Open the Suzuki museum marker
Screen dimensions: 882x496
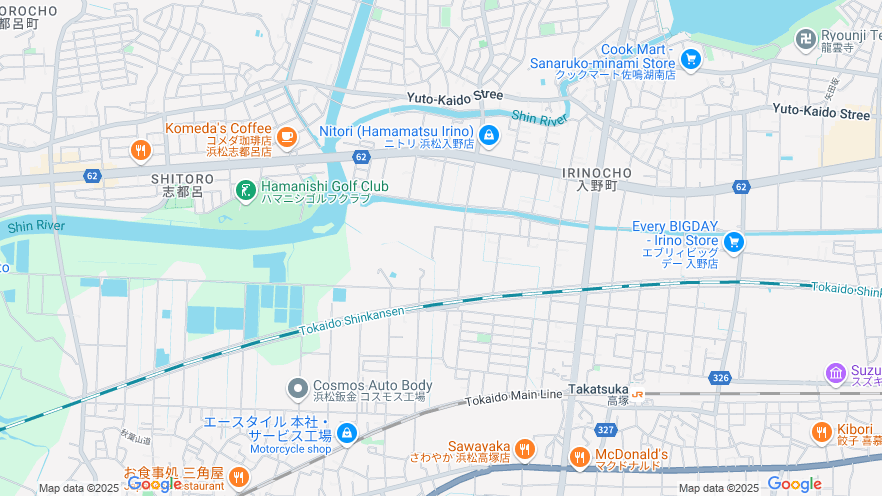click(836, 373)
